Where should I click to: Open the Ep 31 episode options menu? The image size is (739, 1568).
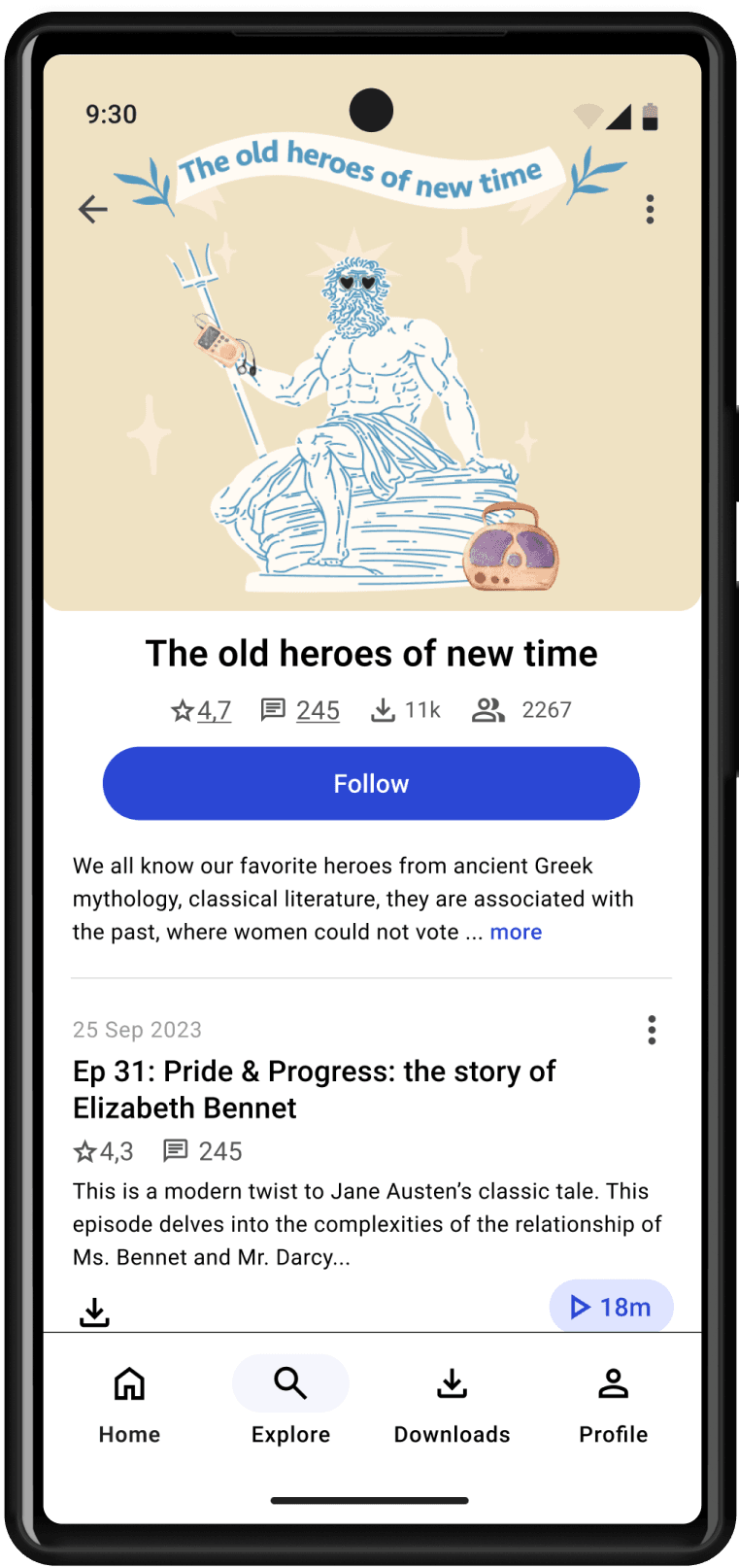point(651,1030)
